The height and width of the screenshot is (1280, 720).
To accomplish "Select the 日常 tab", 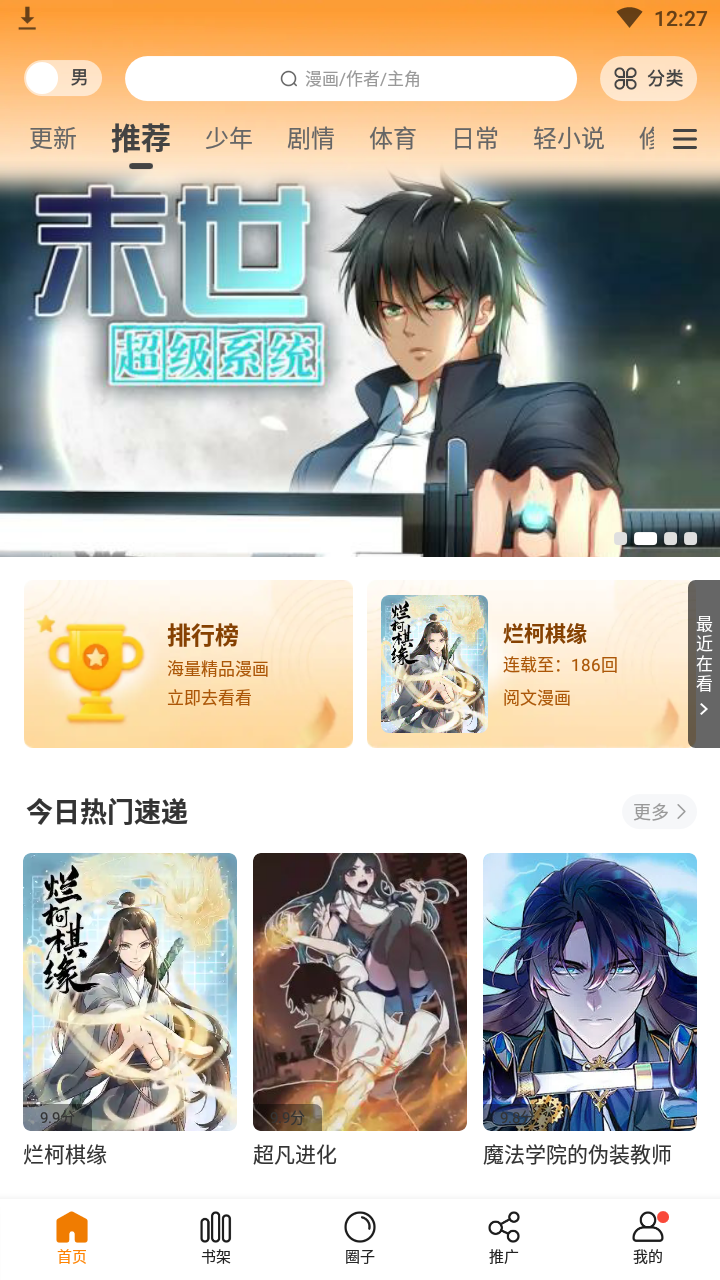I will [475, 139].
